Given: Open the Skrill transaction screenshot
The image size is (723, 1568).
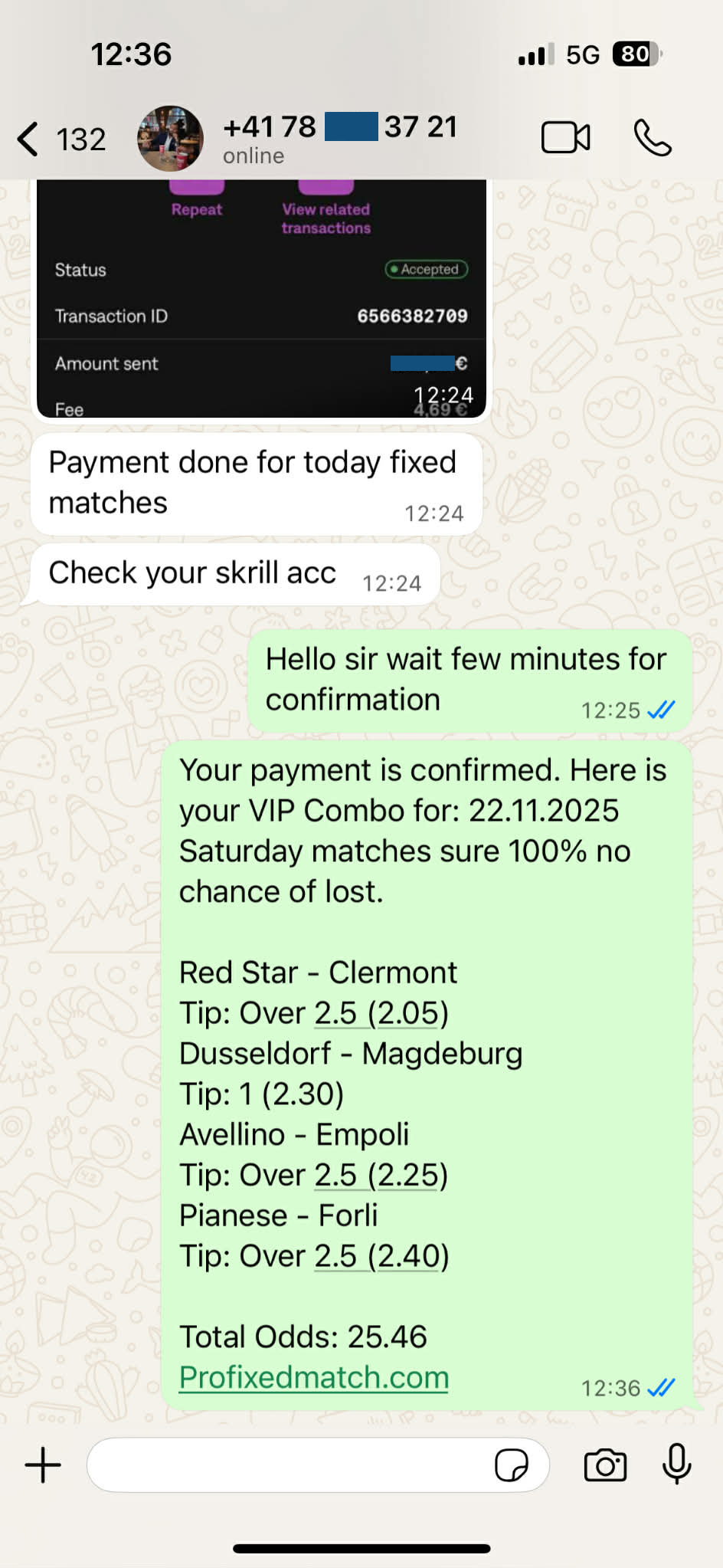Looking at the screenshot, I should 260,299.
